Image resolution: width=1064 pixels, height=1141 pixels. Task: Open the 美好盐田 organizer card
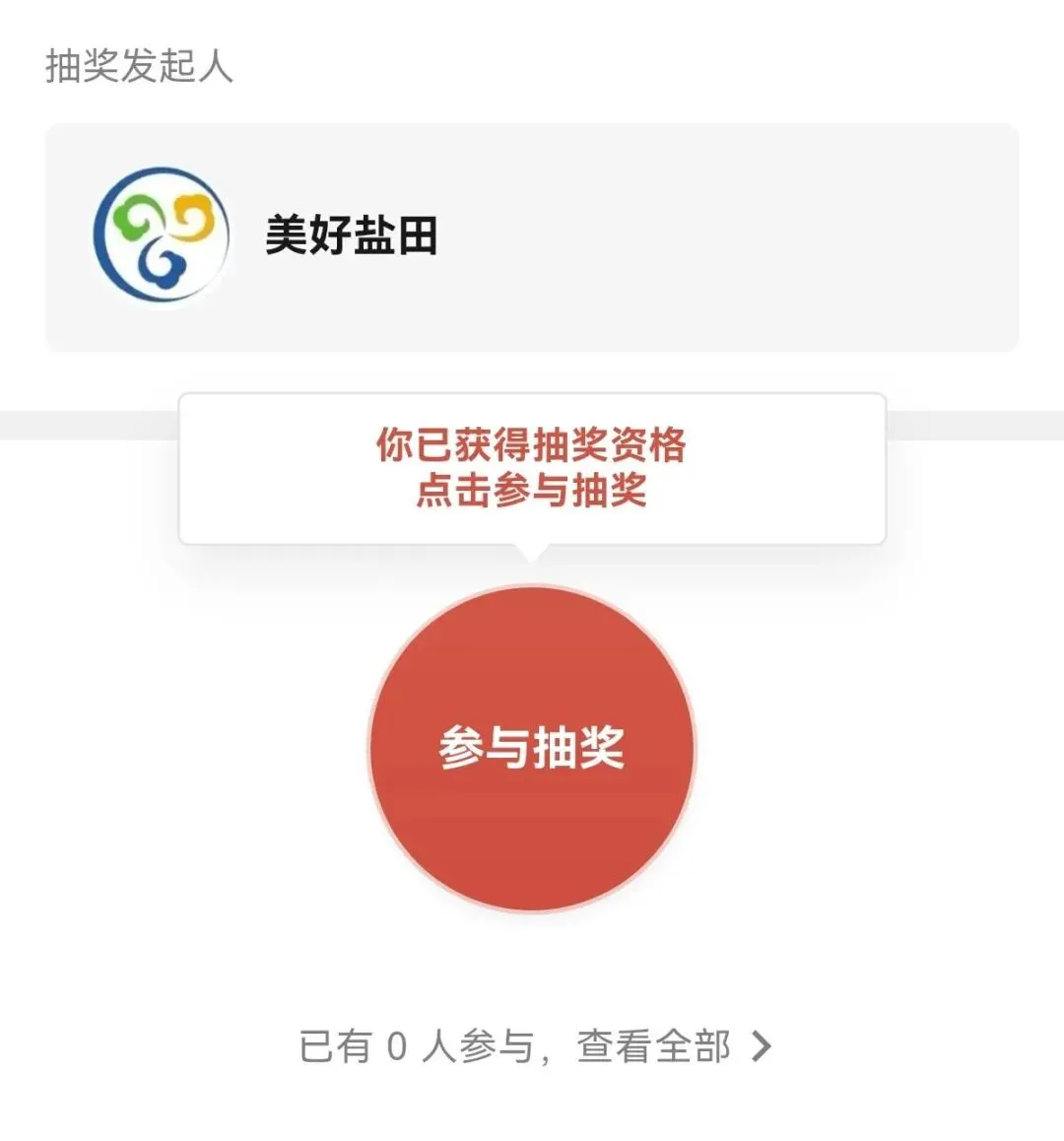532,237
